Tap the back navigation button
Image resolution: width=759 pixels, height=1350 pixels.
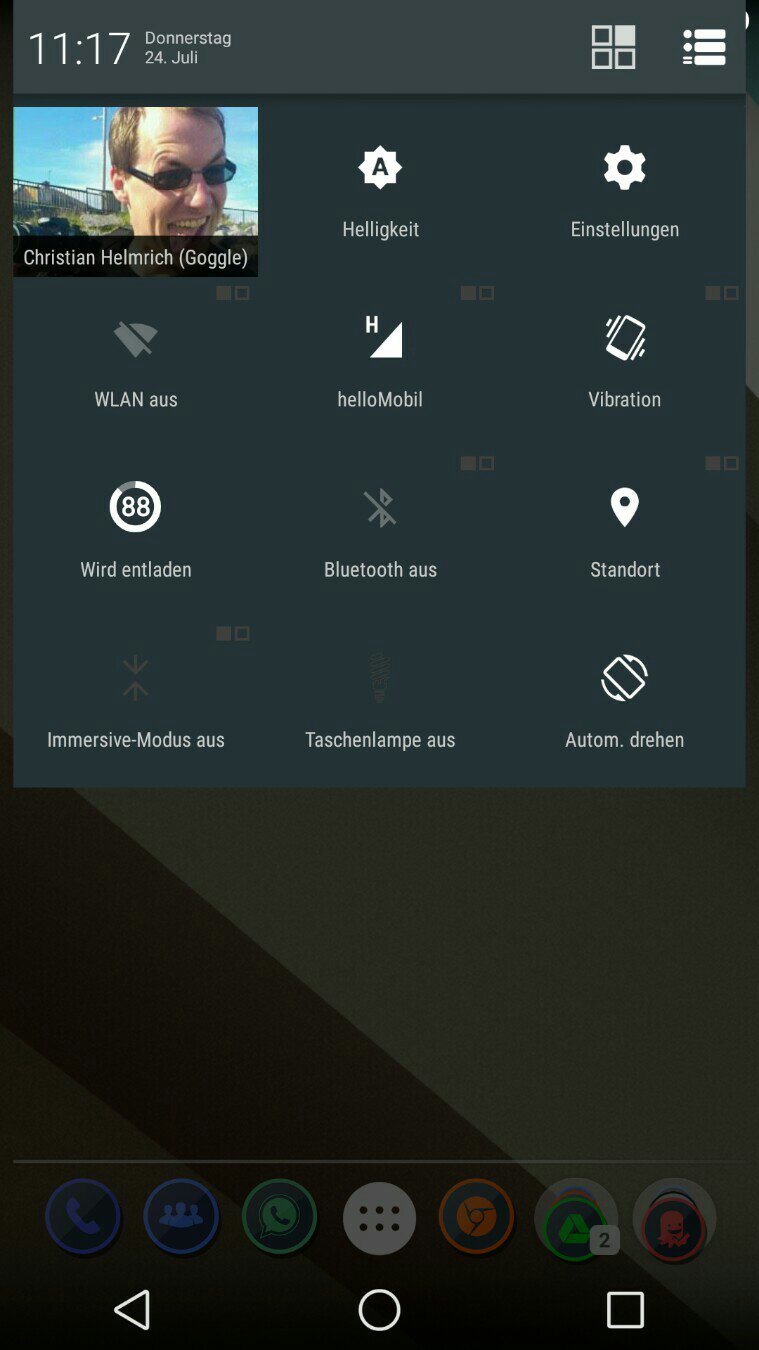click(132, 1309)
